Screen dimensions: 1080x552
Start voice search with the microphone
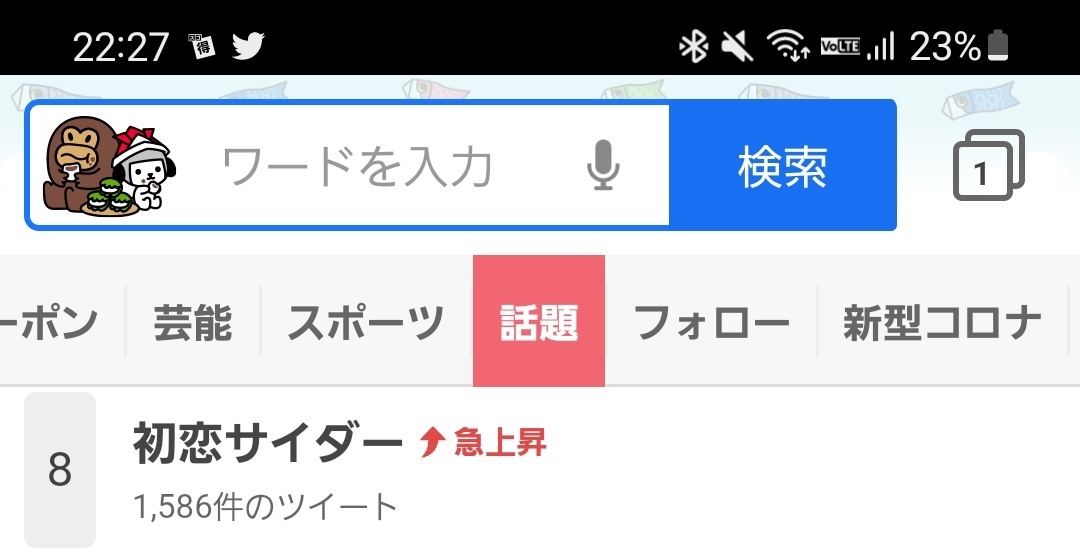point(602,166)
